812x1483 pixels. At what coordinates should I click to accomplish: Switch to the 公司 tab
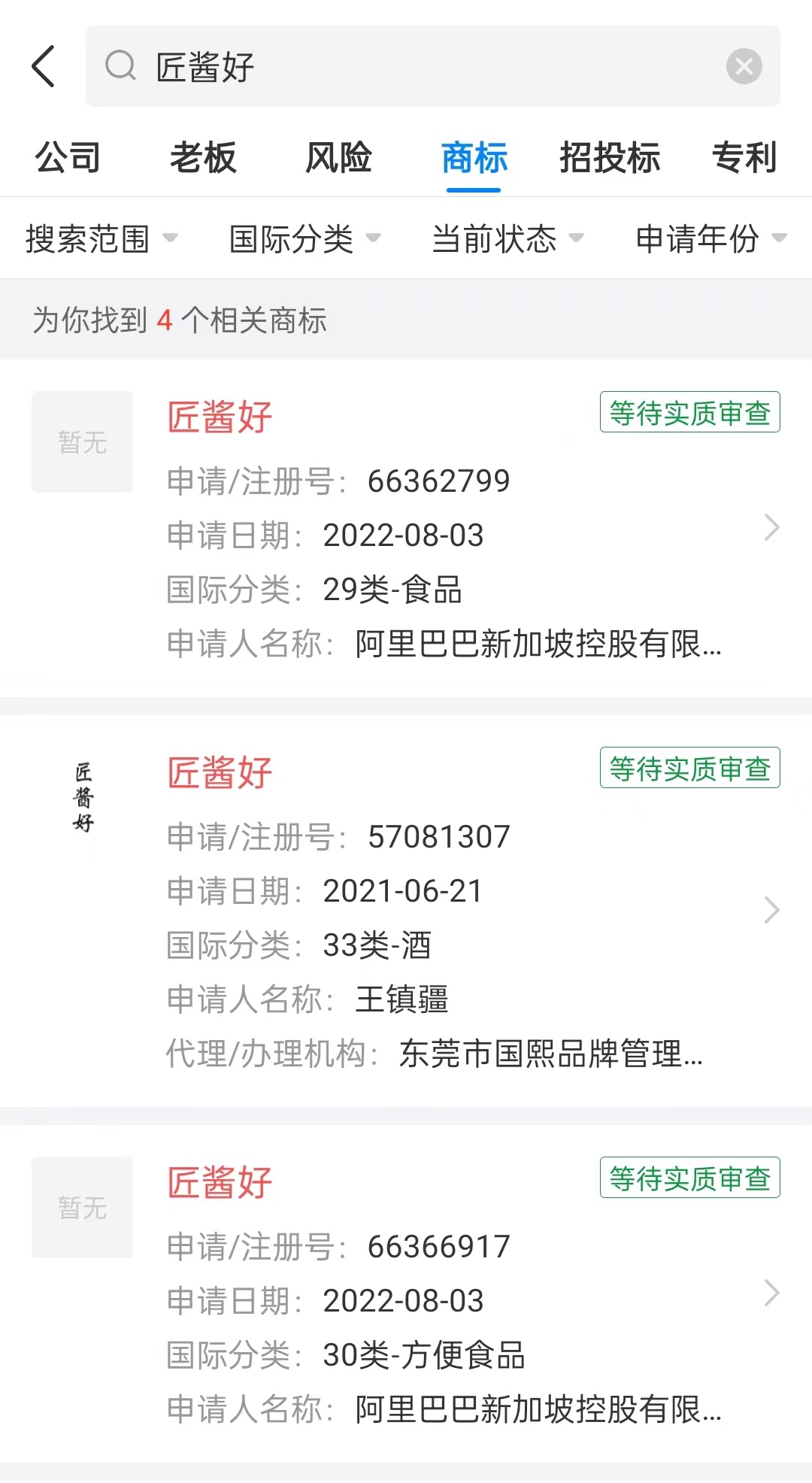[68, 158]
